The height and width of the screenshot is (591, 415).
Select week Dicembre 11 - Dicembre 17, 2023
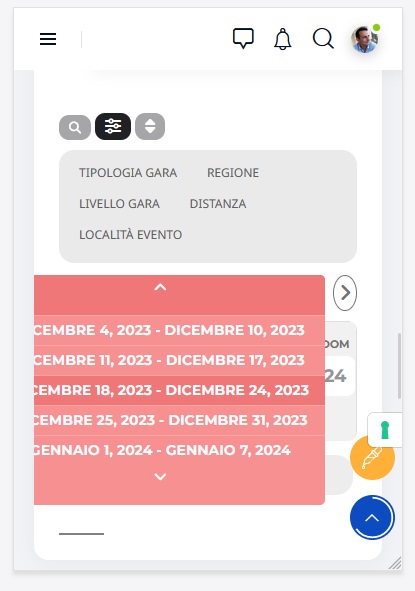pos(179,360)
